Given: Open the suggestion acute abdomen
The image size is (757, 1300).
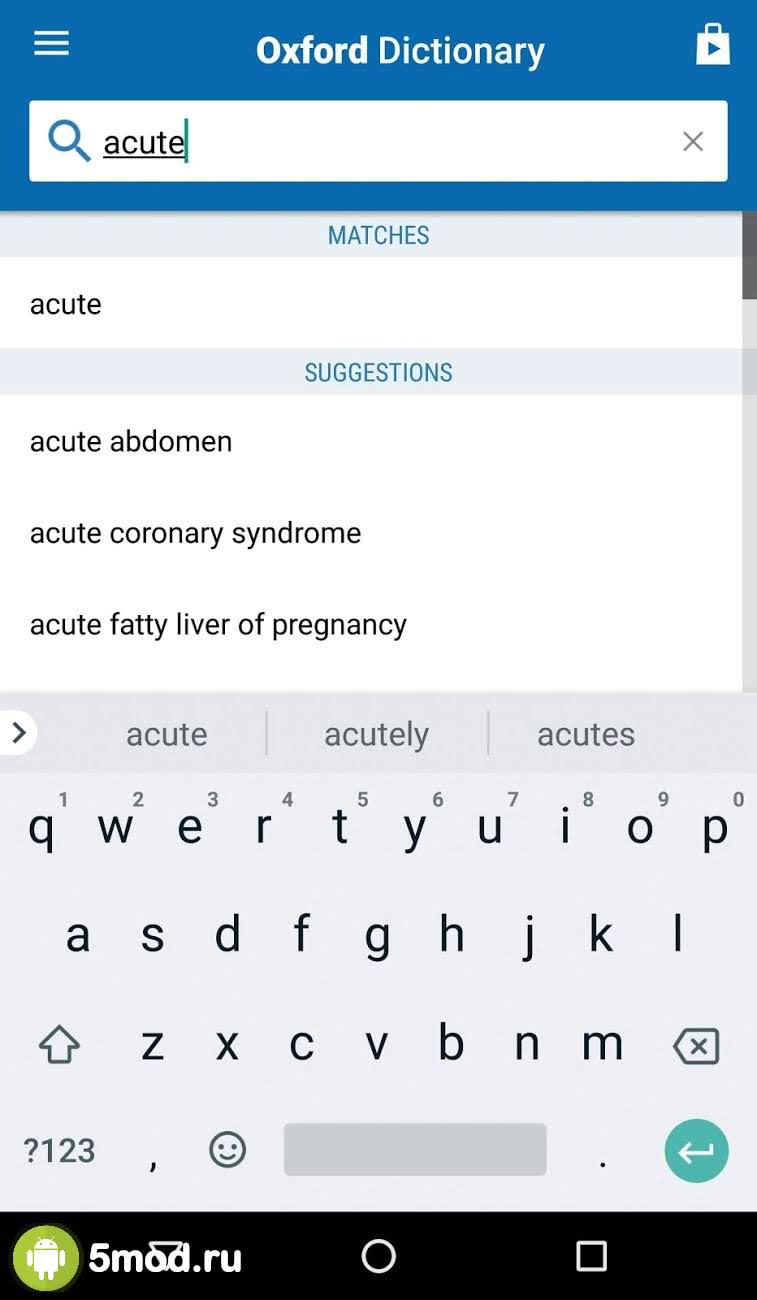Looking at the screenshot, I should pyautogui.click(x=131, y=441).
